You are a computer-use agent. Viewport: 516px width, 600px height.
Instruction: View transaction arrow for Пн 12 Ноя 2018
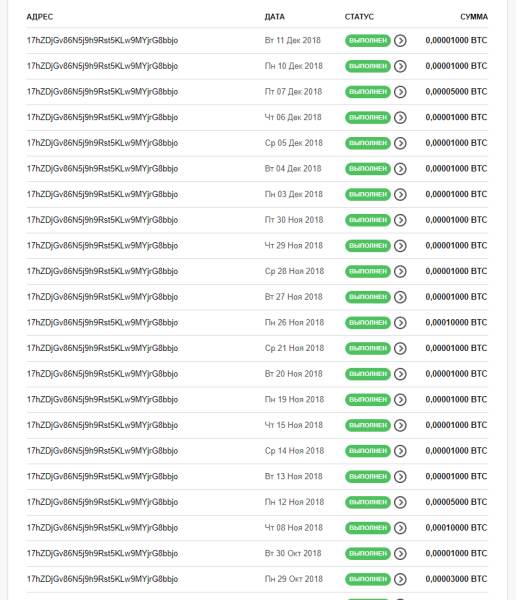[x=400, y=502]
